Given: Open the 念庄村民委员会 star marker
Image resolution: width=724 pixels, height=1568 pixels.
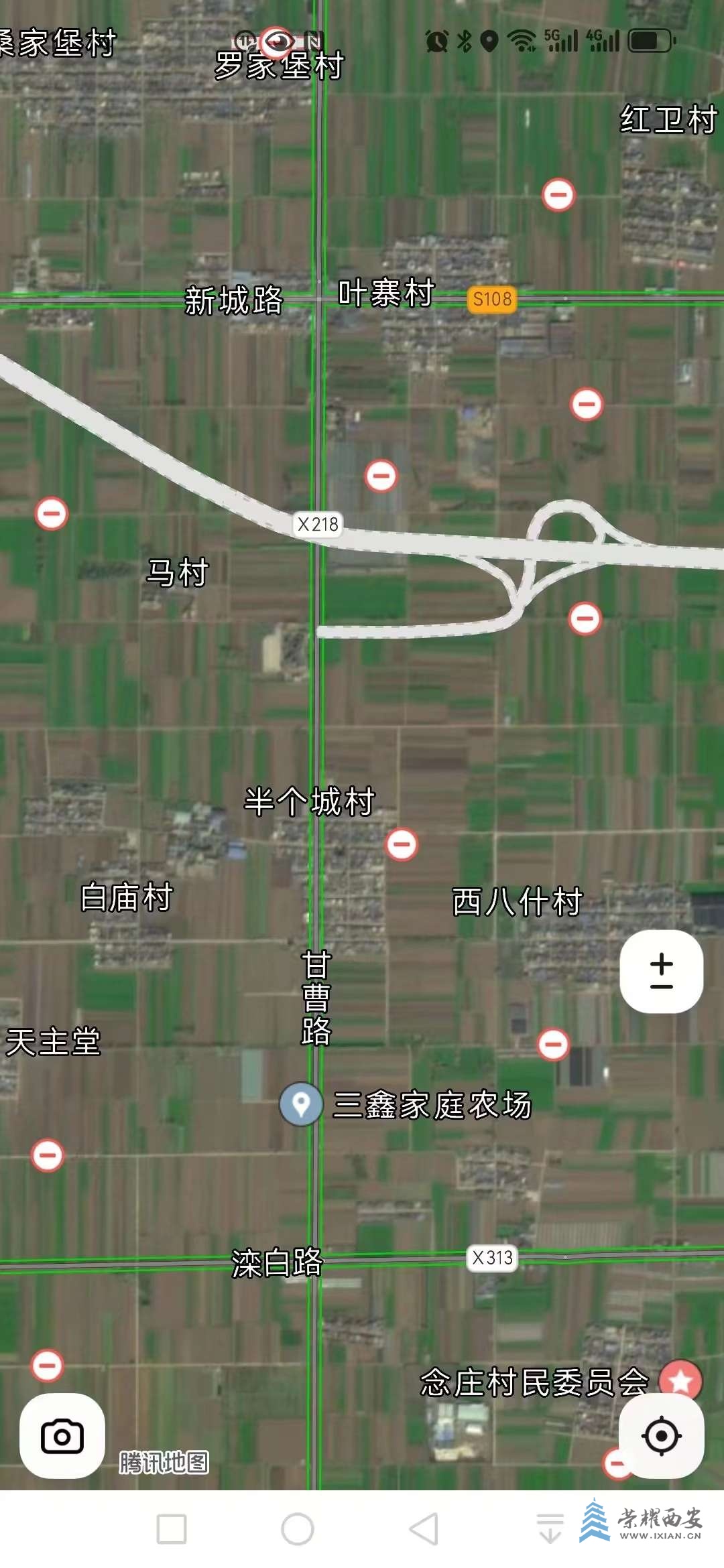Looking at the screenshot, I should pyautogui.click(x=680, y=1380).
